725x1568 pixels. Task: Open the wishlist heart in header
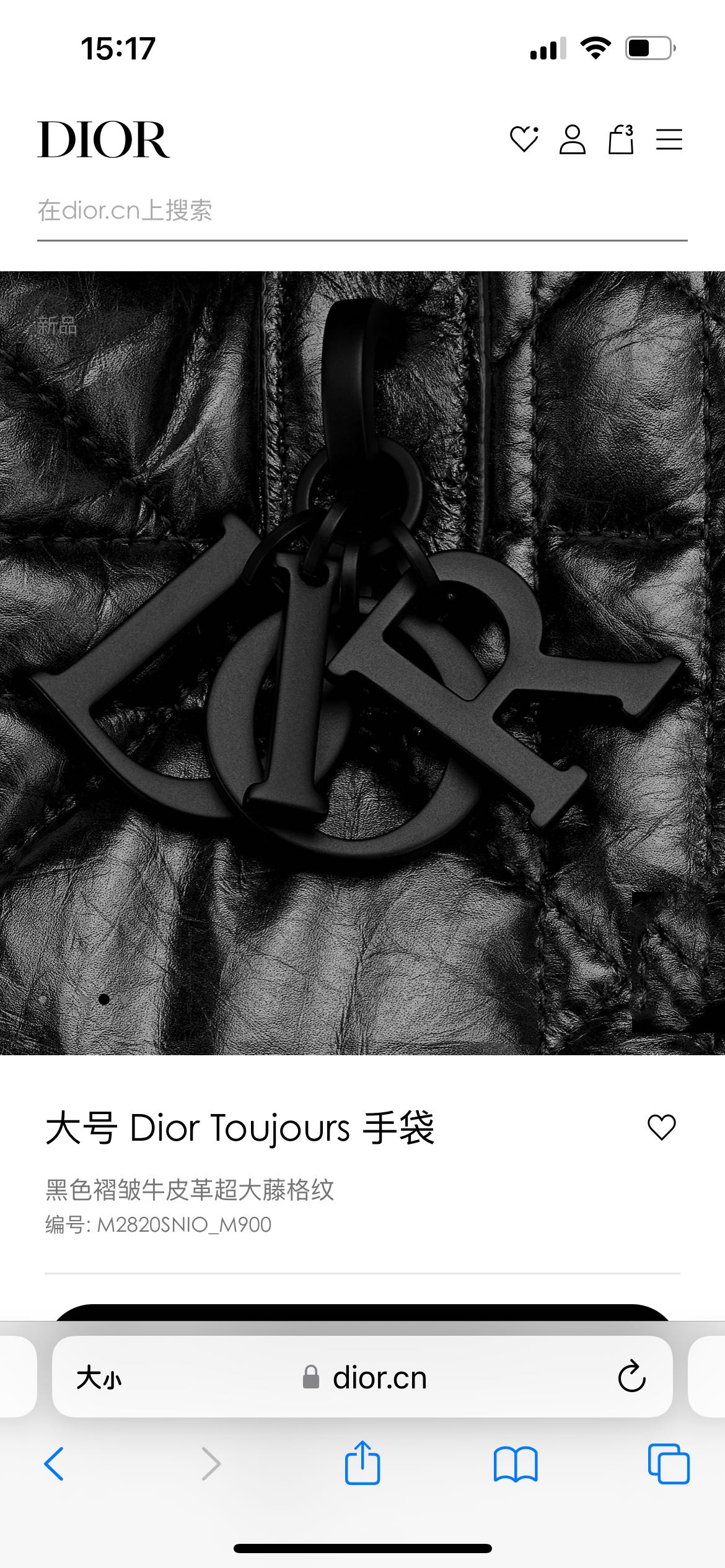coord(524,139)
